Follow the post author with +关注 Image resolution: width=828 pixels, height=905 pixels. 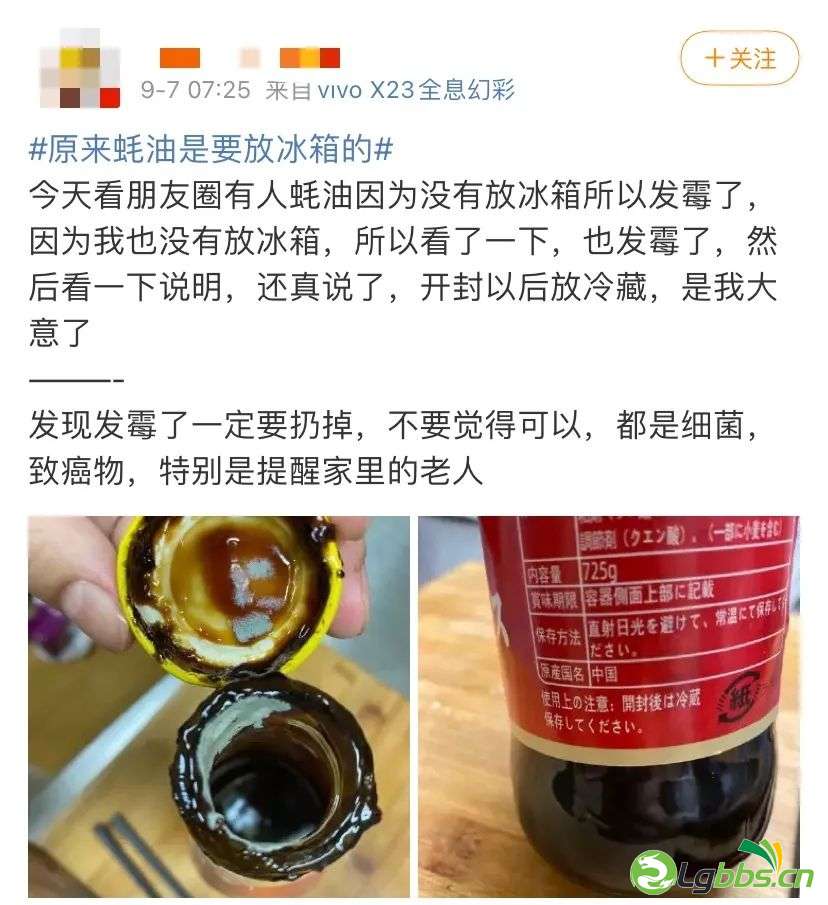[x=740, y=58]
